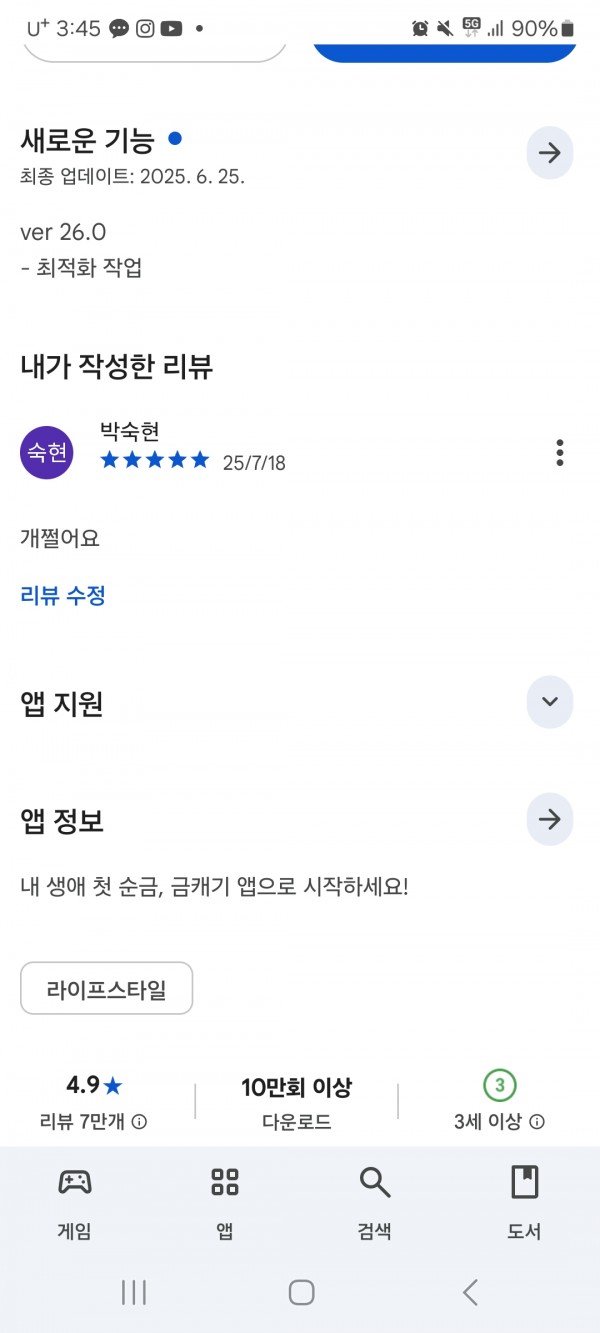Open the 새로운 기능 arrow

tap(549, 153)
